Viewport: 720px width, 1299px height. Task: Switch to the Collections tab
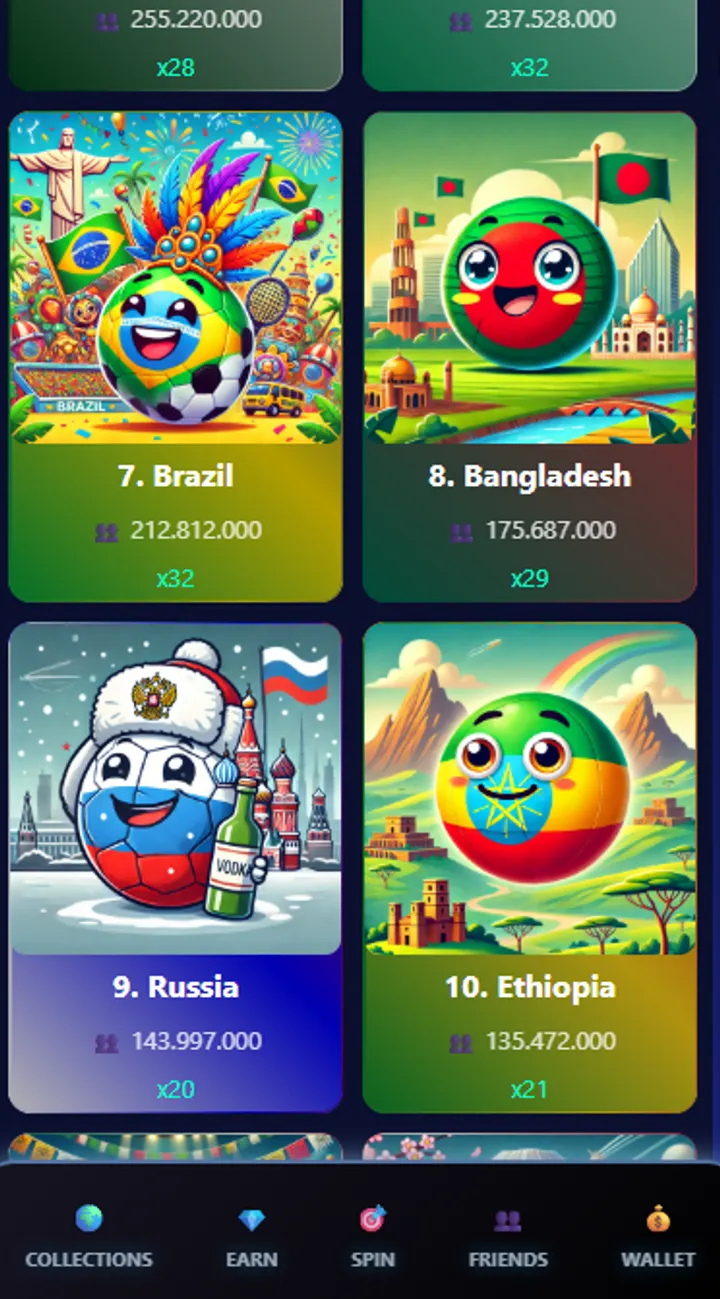(x=89, y=1238)
